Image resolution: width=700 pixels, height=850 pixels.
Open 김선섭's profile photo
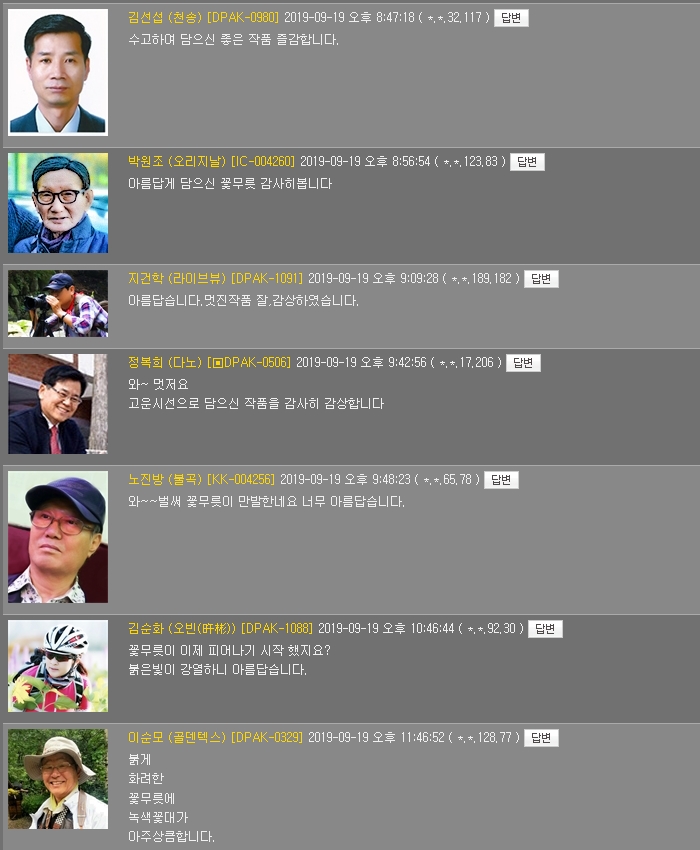click(58, 72)
